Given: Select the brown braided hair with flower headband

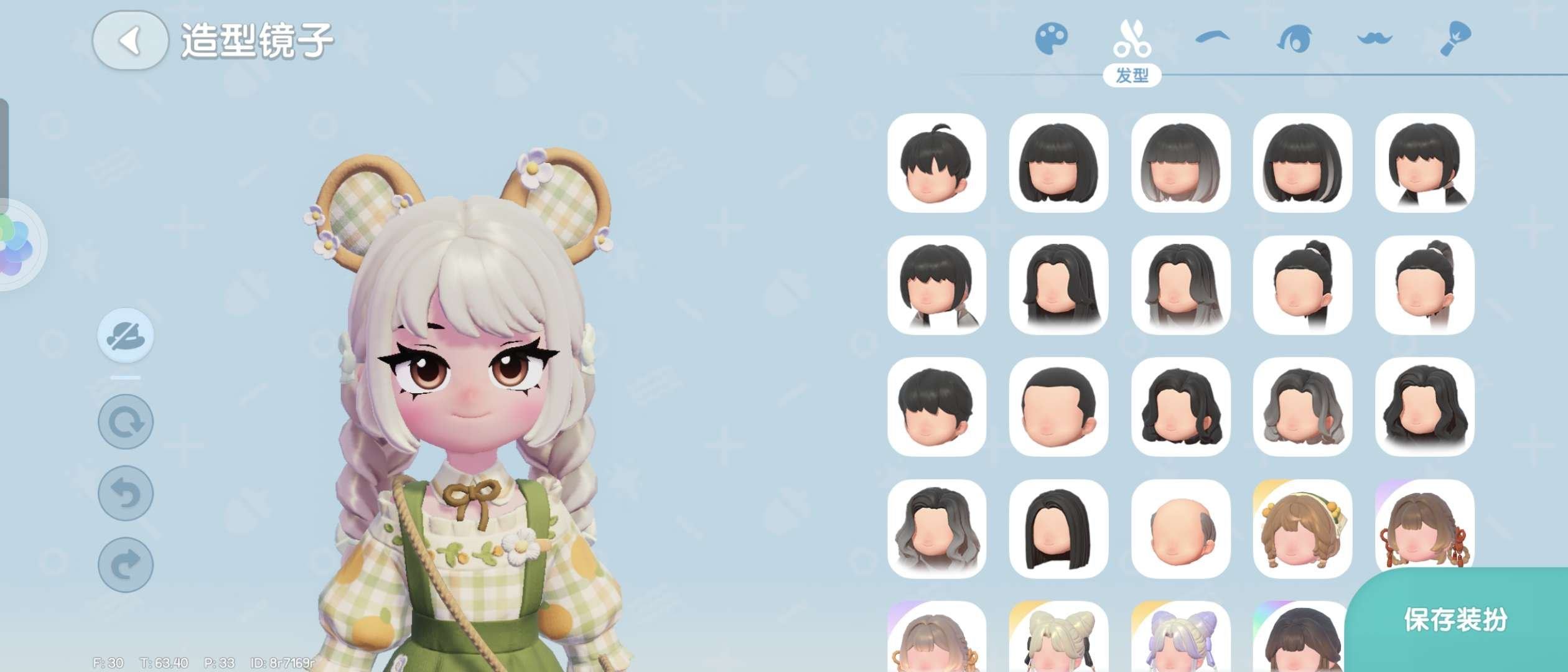Looking at the screenshot, I should tap(1302, 529).
